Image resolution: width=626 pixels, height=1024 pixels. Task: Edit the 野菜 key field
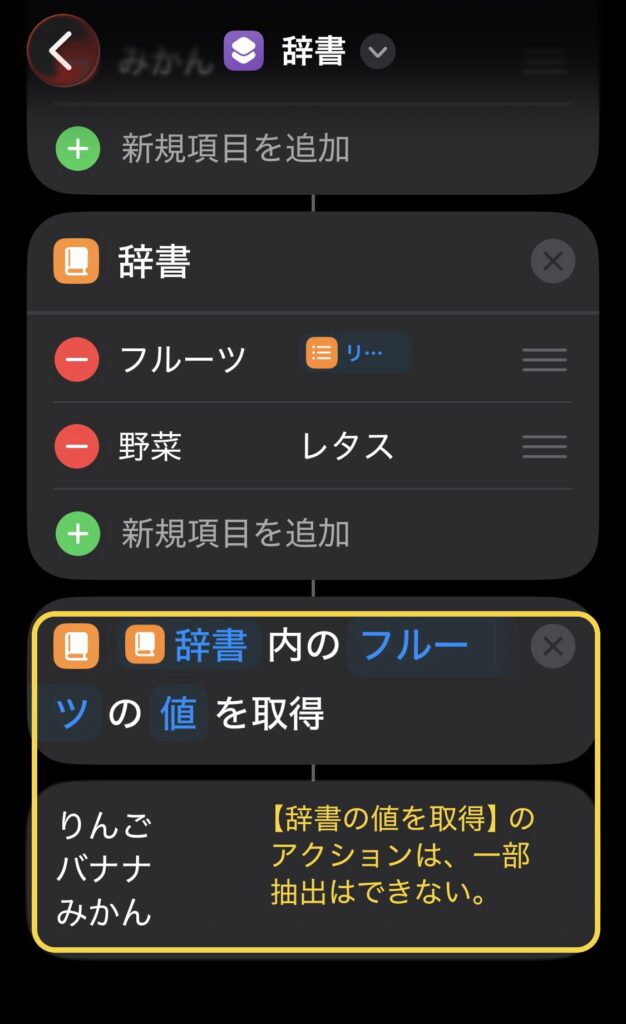151,446
